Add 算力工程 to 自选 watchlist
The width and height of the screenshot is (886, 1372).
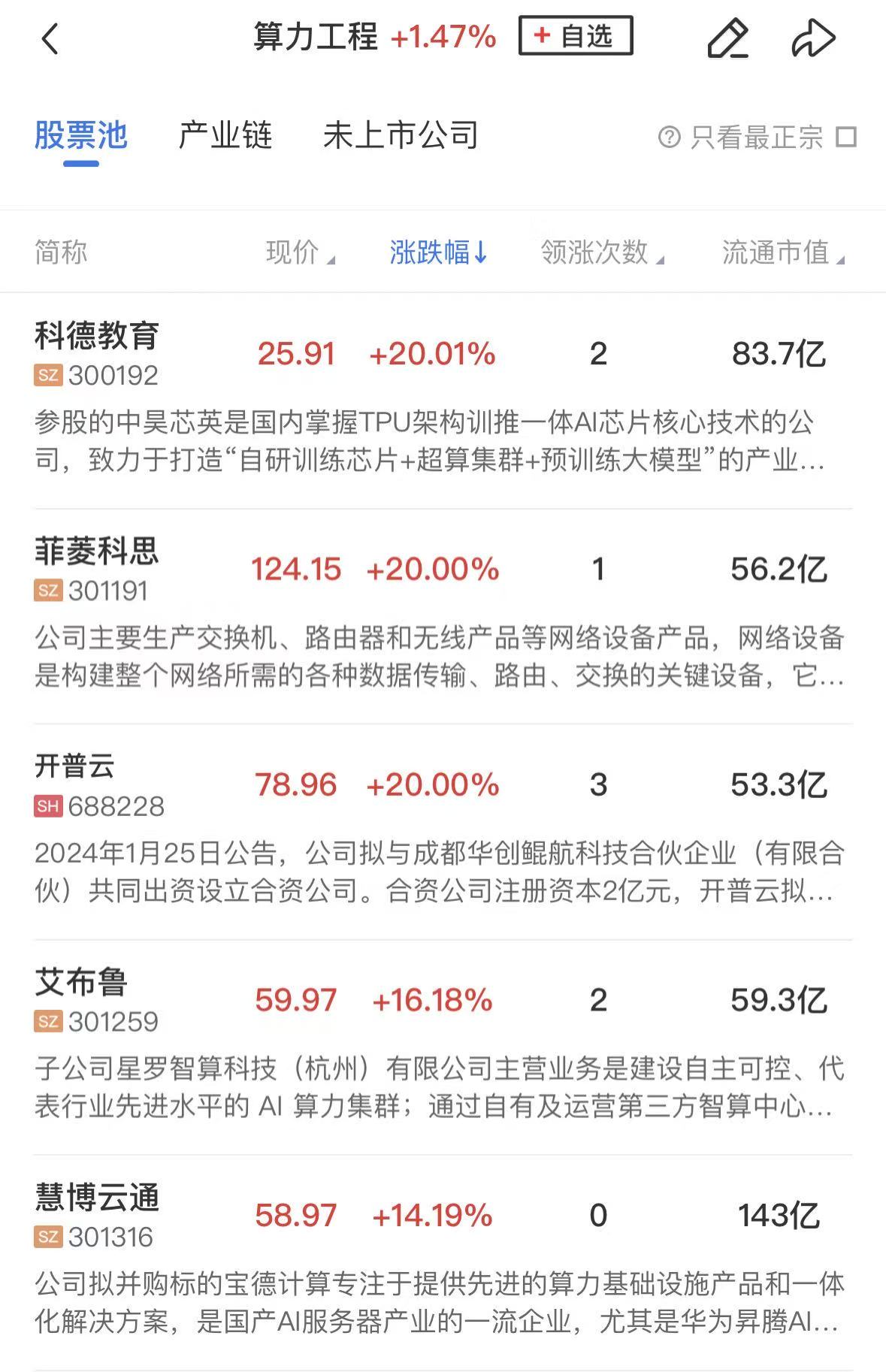pos(575,36)
